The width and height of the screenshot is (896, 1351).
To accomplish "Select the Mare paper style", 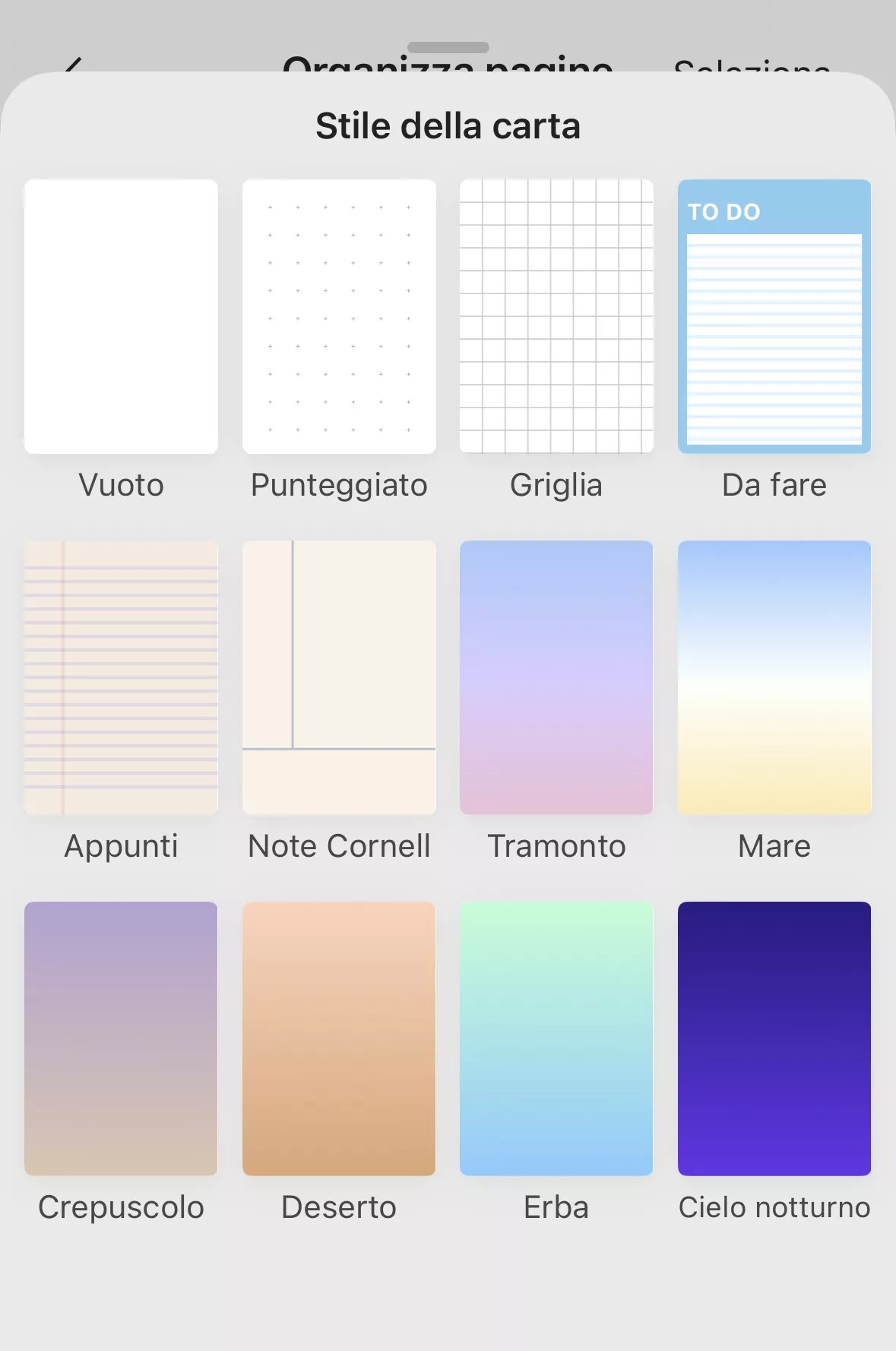I will (x=774, y=677).
